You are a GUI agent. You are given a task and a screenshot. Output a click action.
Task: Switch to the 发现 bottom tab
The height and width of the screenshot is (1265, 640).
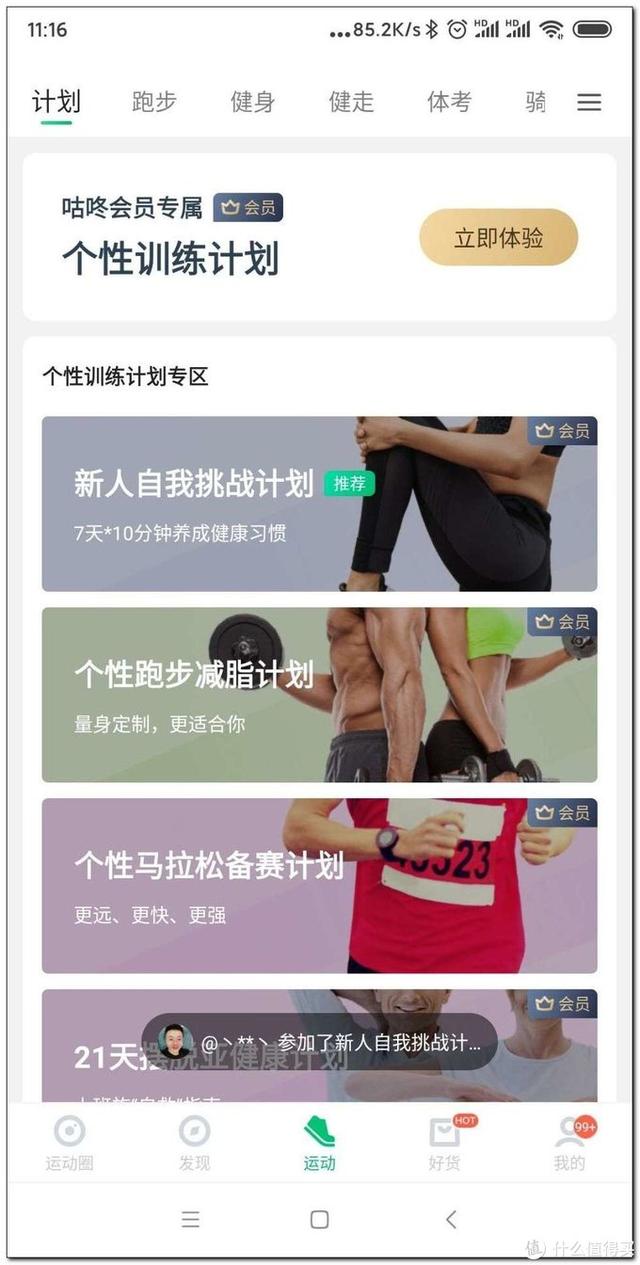pos(194,1143)
